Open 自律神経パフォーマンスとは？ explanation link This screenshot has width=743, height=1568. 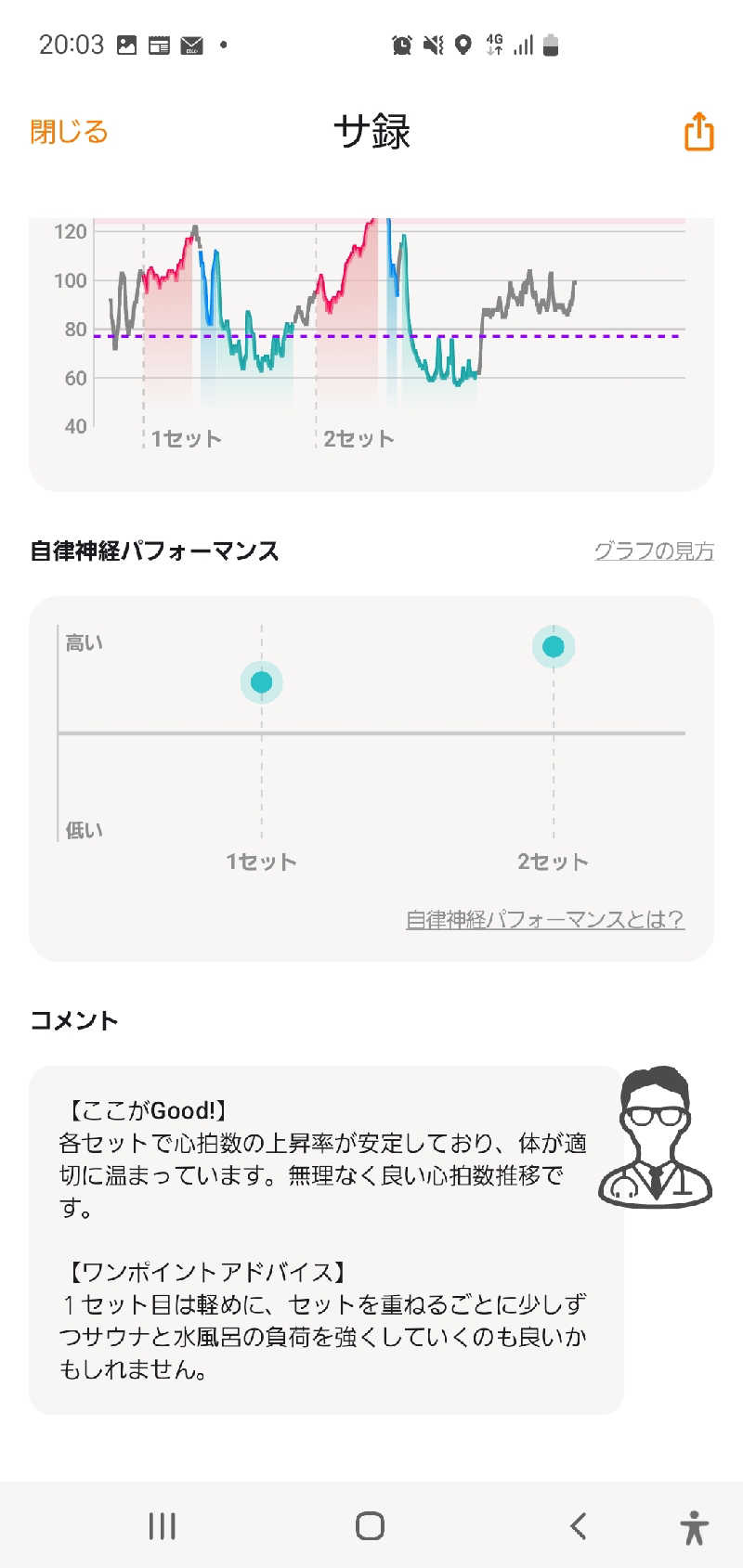545,919
